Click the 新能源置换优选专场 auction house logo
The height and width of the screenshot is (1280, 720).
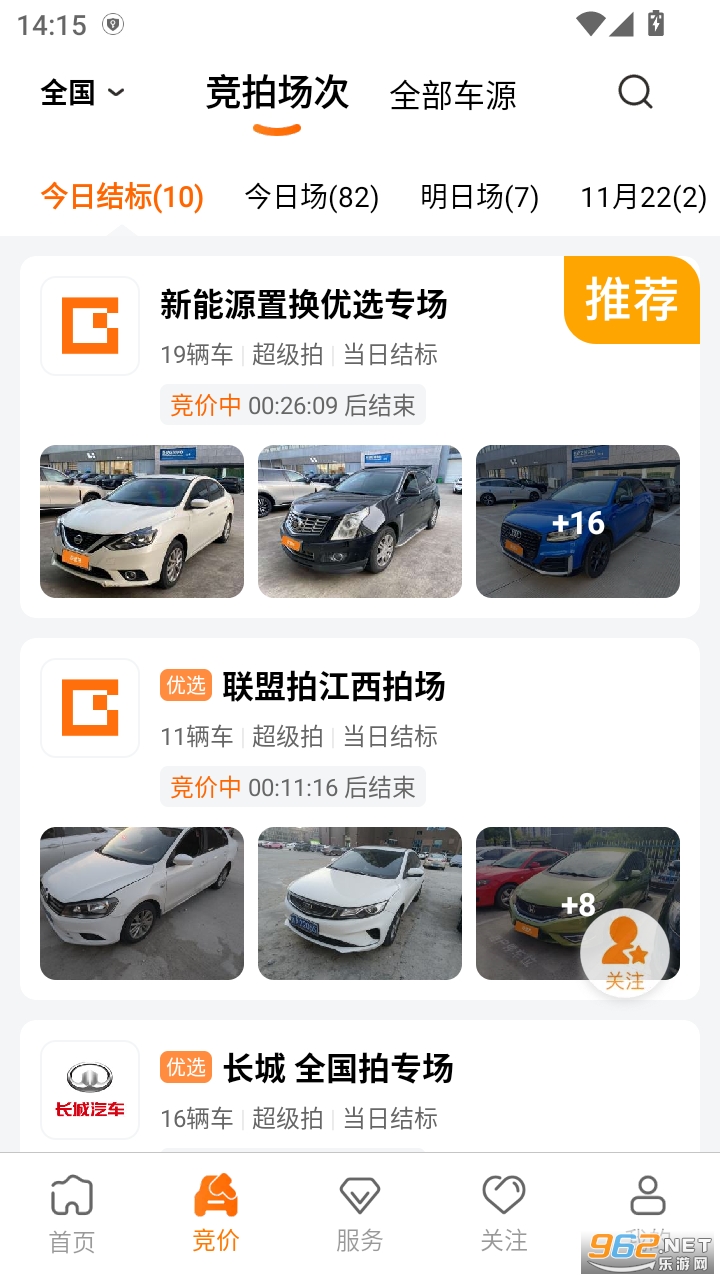click(x=89, y=325)
